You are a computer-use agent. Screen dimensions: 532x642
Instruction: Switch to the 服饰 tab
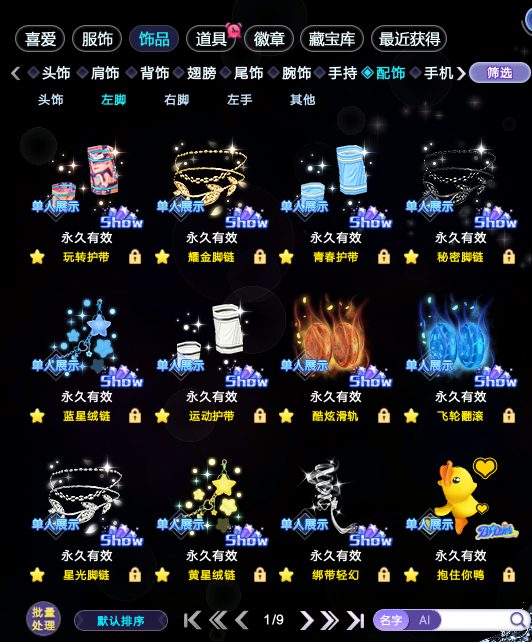[97, 39]
